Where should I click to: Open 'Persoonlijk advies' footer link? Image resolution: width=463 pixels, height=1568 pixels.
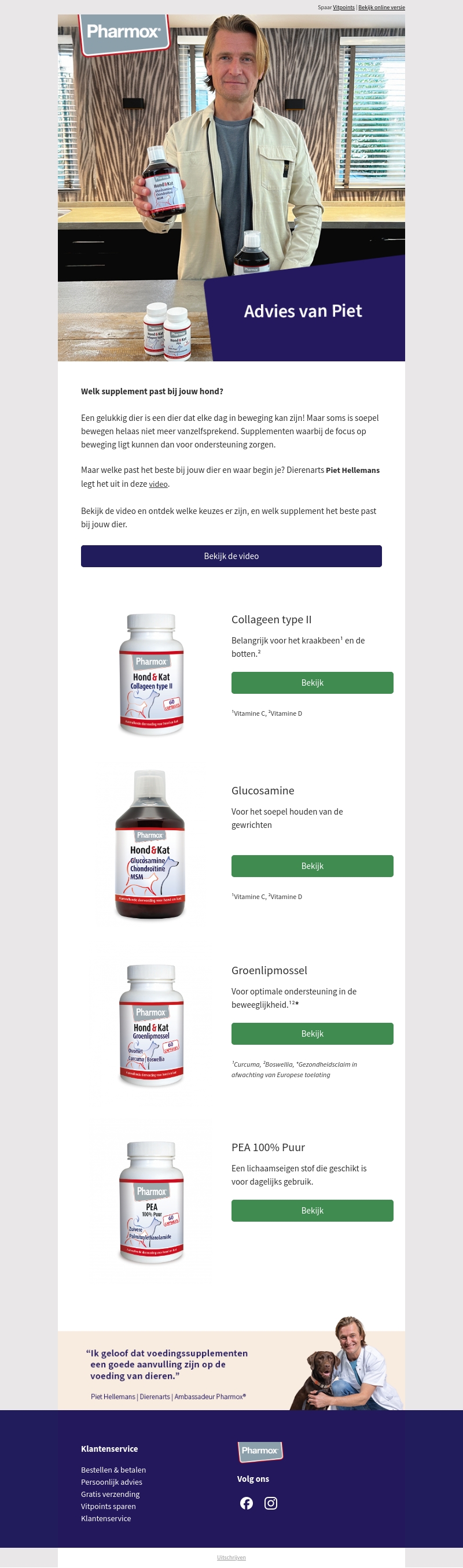[x=112, y=1482]
